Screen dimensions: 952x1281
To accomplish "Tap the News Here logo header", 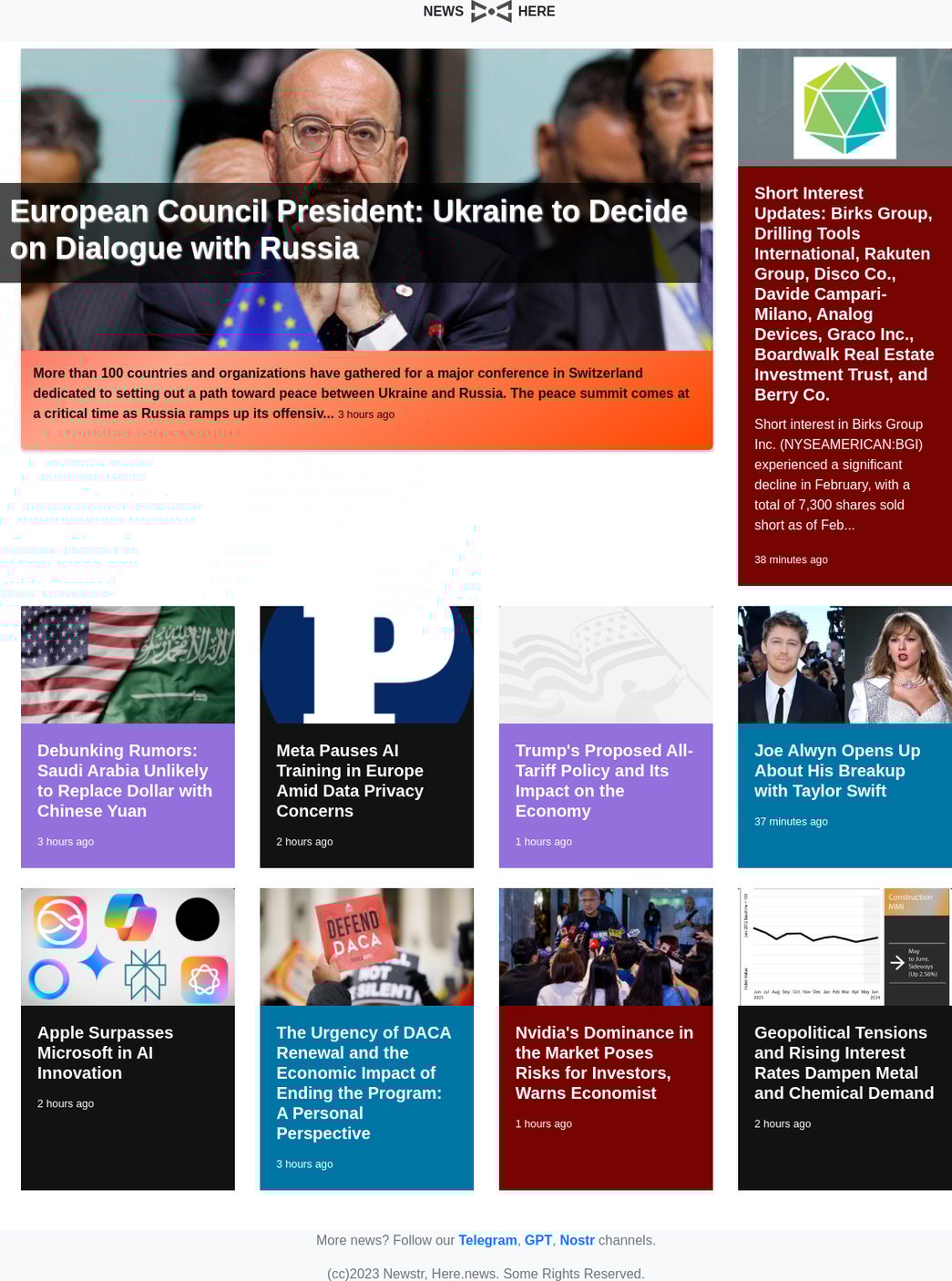I will 489,11.
